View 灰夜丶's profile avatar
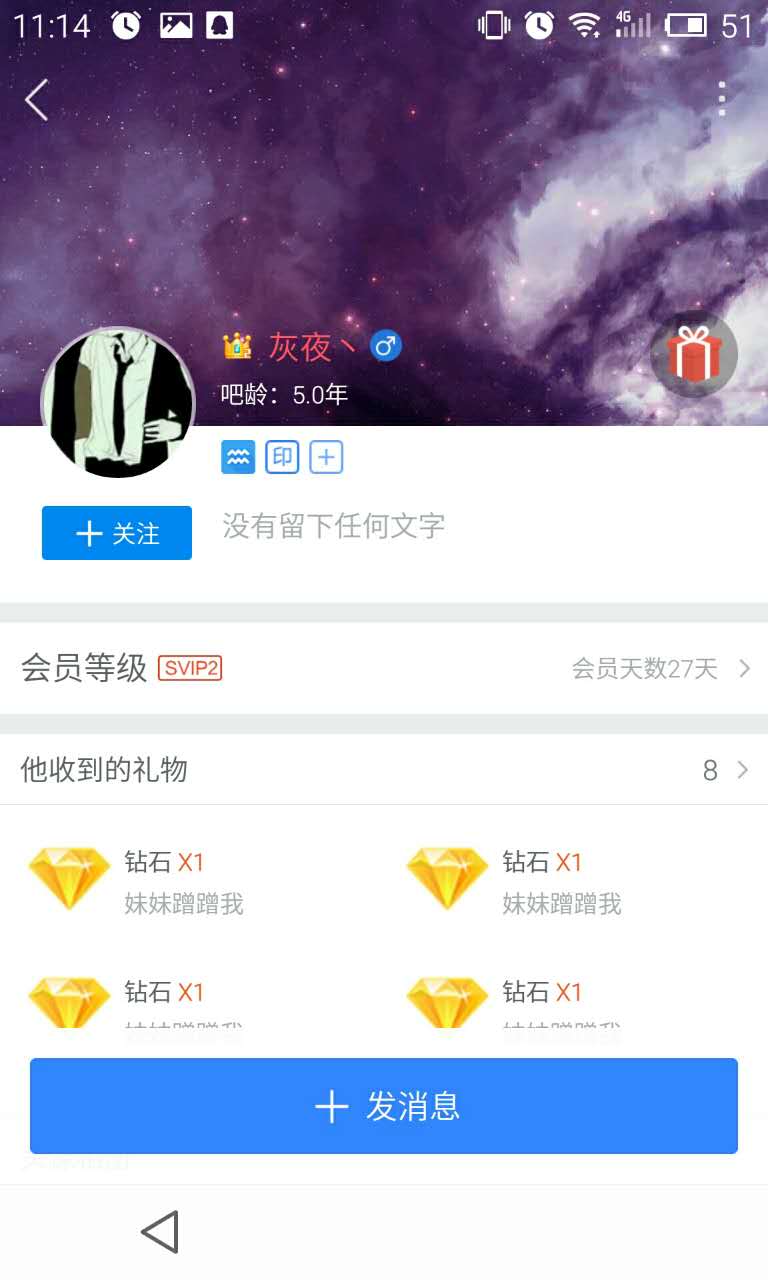This screenshot has width=768, height=1280. point(118,402)
